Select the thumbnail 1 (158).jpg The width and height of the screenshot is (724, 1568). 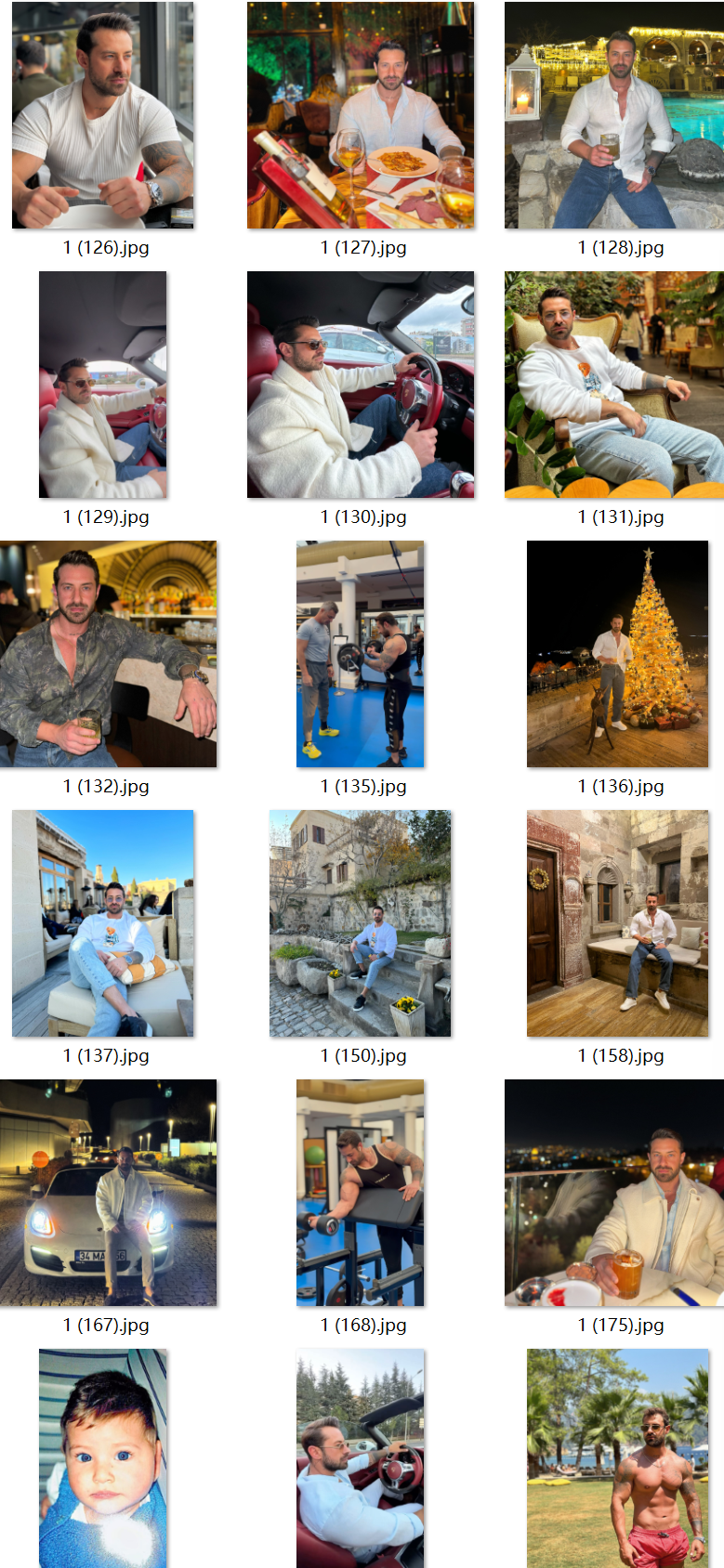pos(618,923)
